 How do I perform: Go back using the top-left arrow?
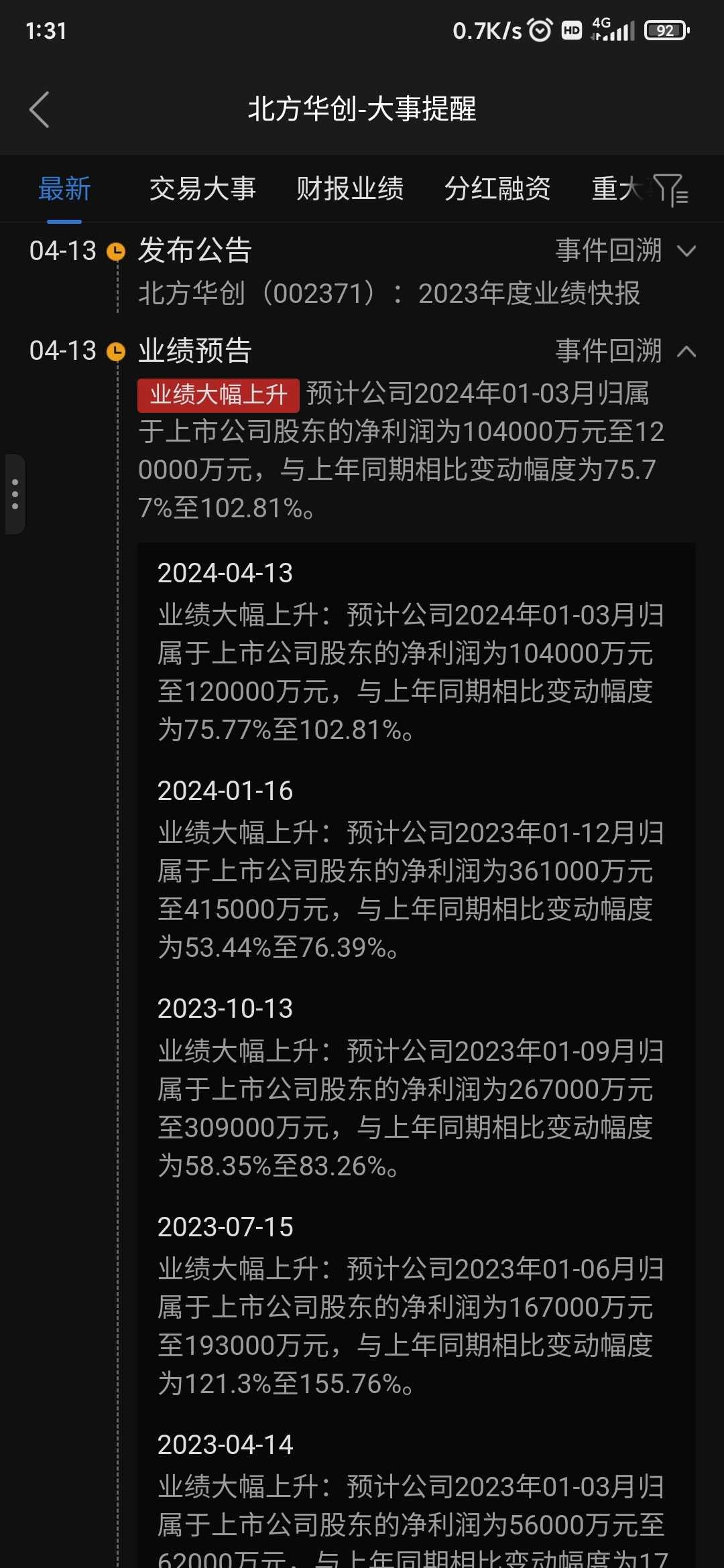pyautogui.click(x=40, y=109)
